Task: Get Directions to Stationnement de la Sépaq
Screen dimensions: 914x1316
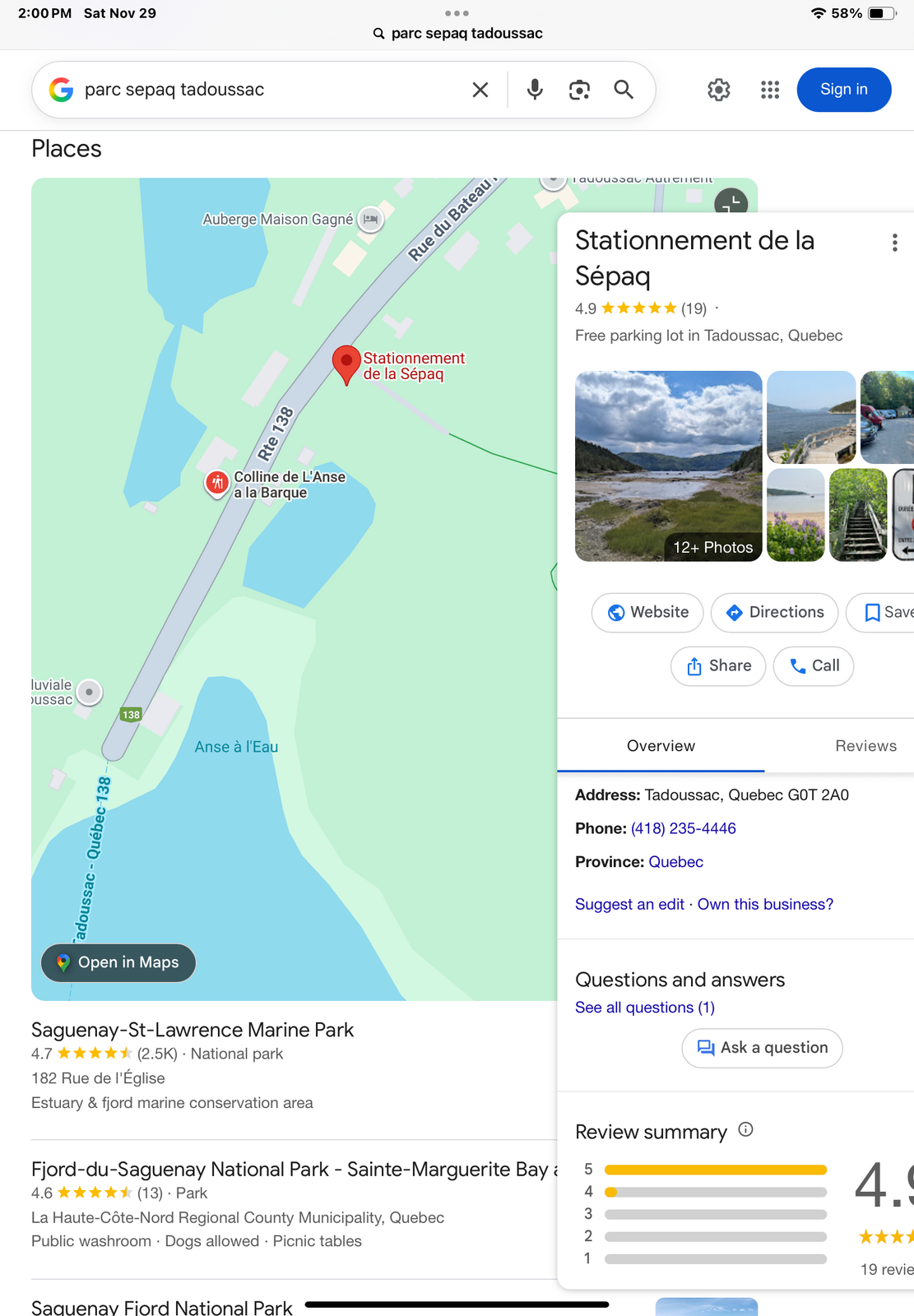Action: (x=774, y=613)
